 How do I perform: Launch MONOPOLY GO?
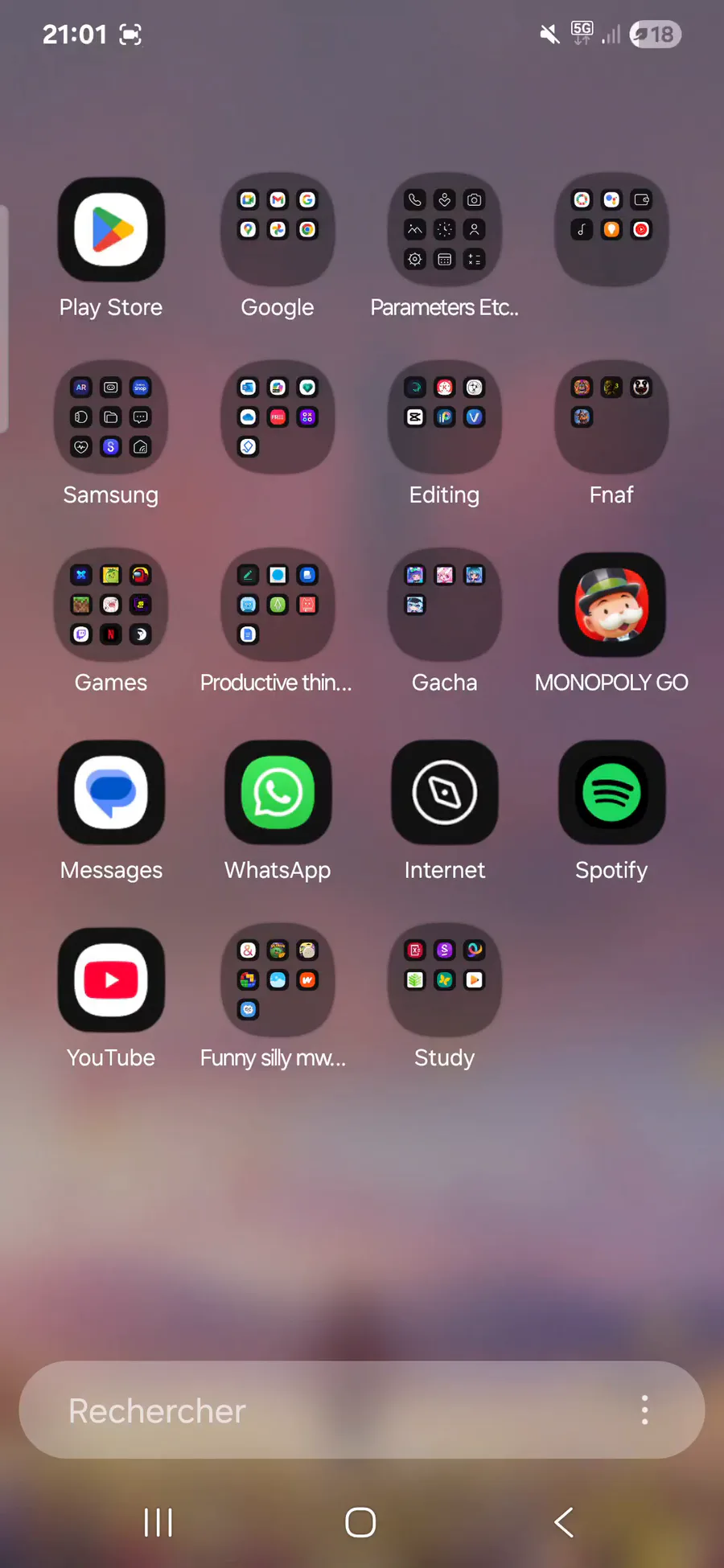[x=611, y=605]
